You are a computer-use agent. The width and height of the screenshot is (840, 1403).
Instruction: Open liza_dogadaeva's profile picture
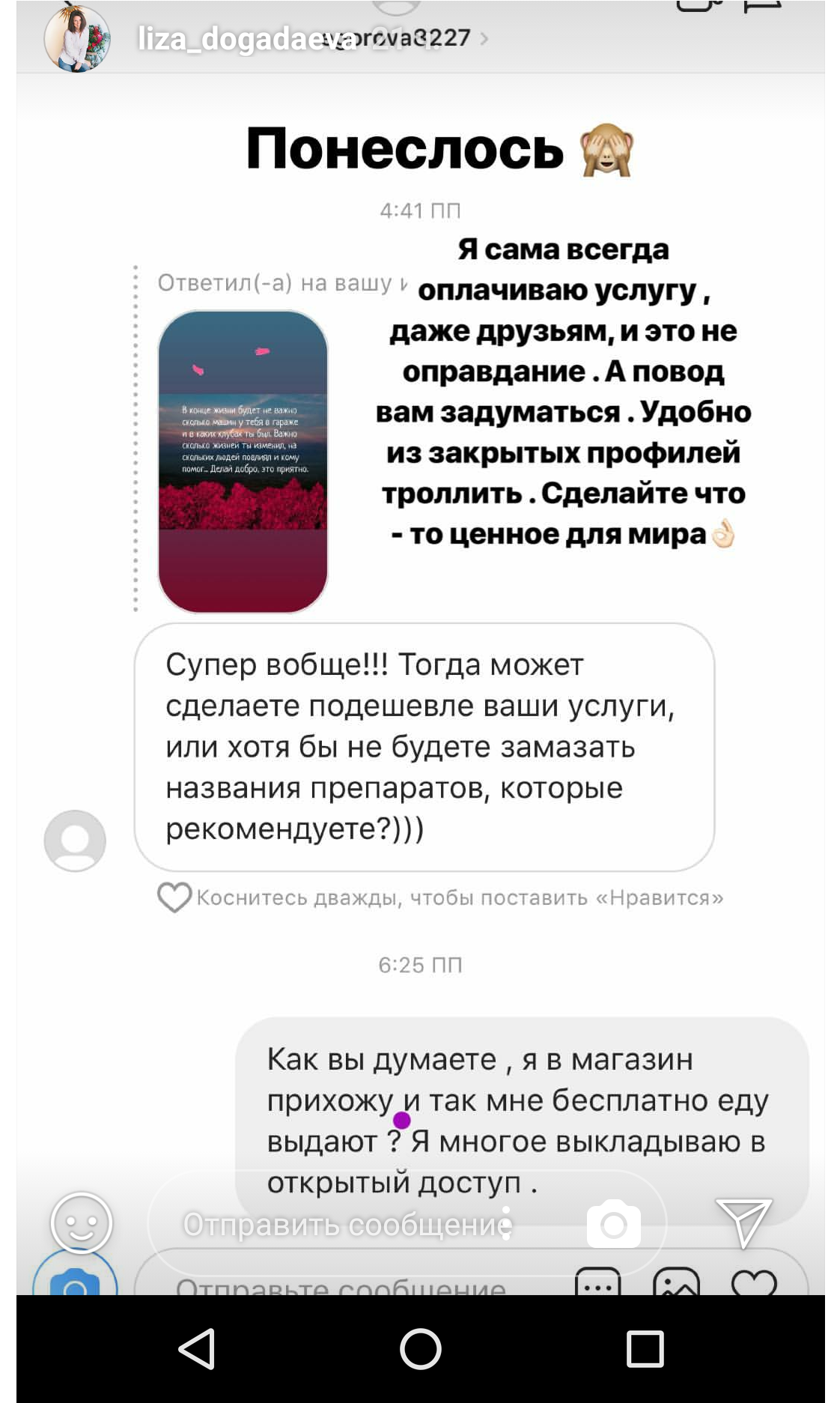click(x=77, y=39)
